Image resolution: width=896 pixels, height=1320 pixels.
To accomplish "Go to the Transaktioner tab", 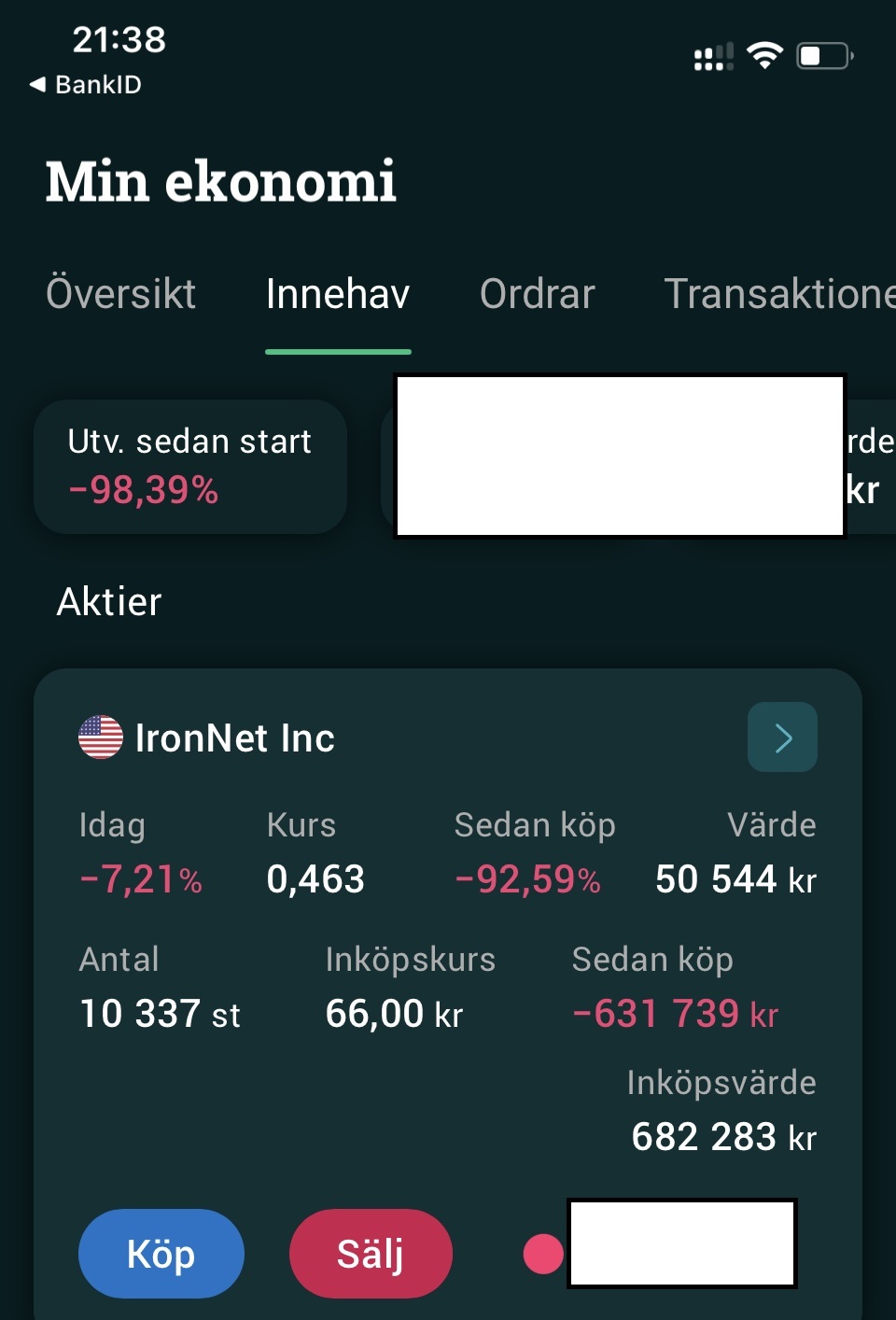I will 778,294.
